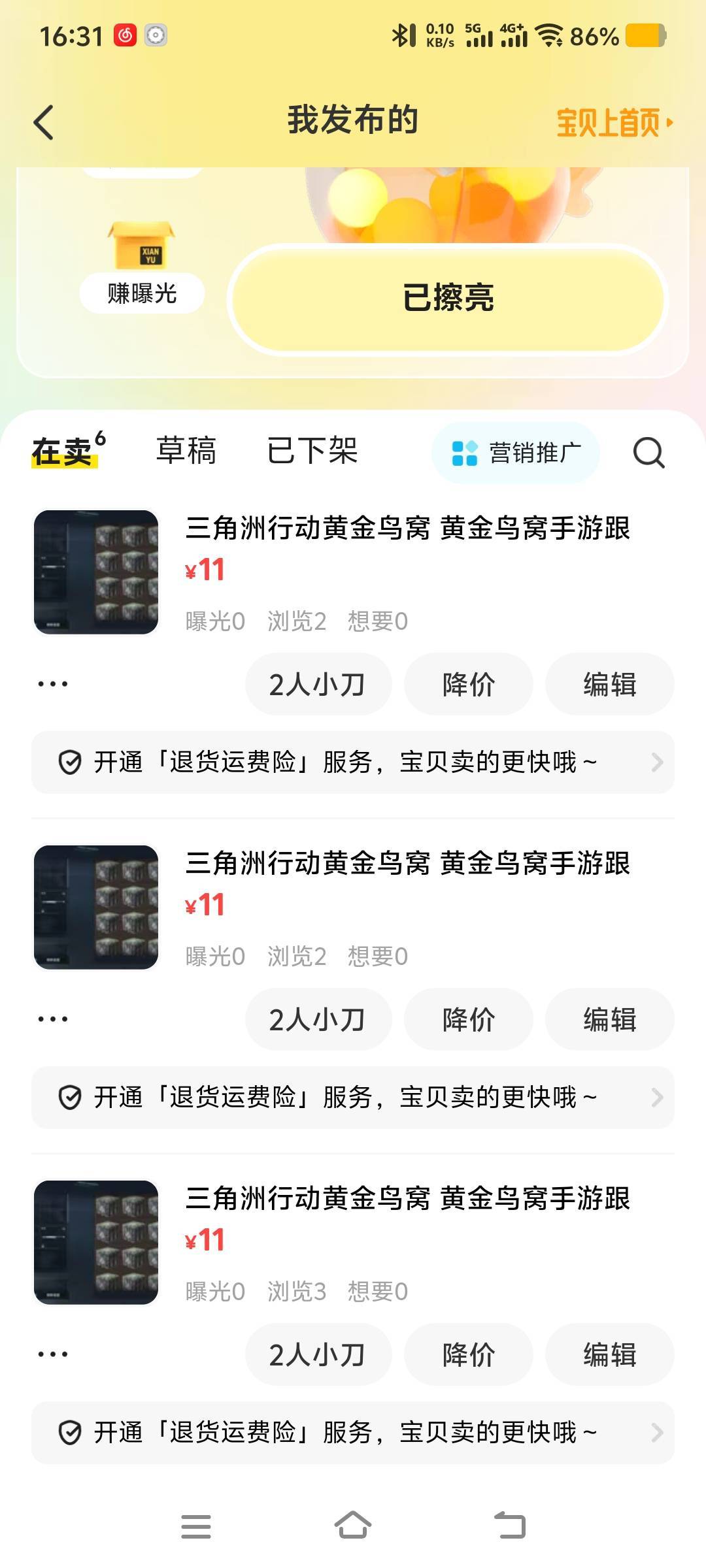Open the 宝贝上首页 link
This screenshot has height=1568, width=706.
pyautogui.click(x=613, y=122)
